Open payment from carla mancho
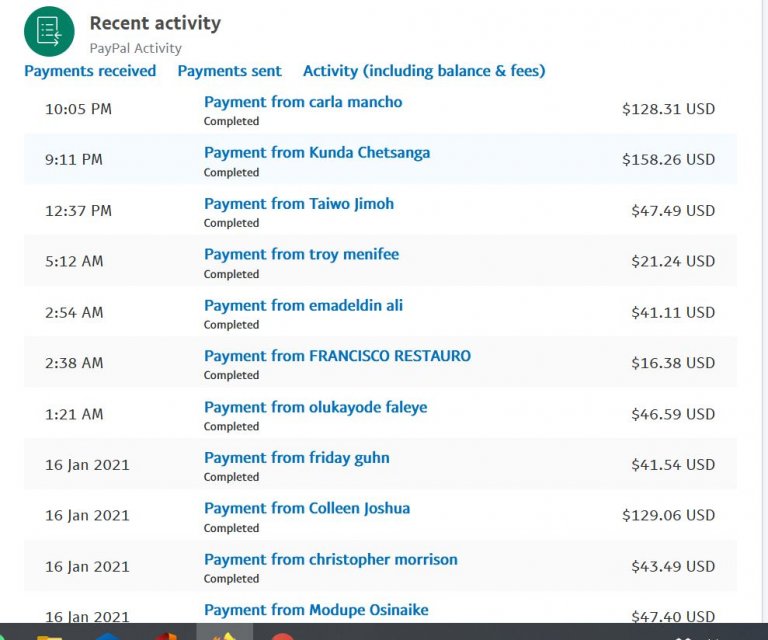Image resolution: width=768 pixels, height=640 pixels. pyautogui.click(x=303, y=102)
